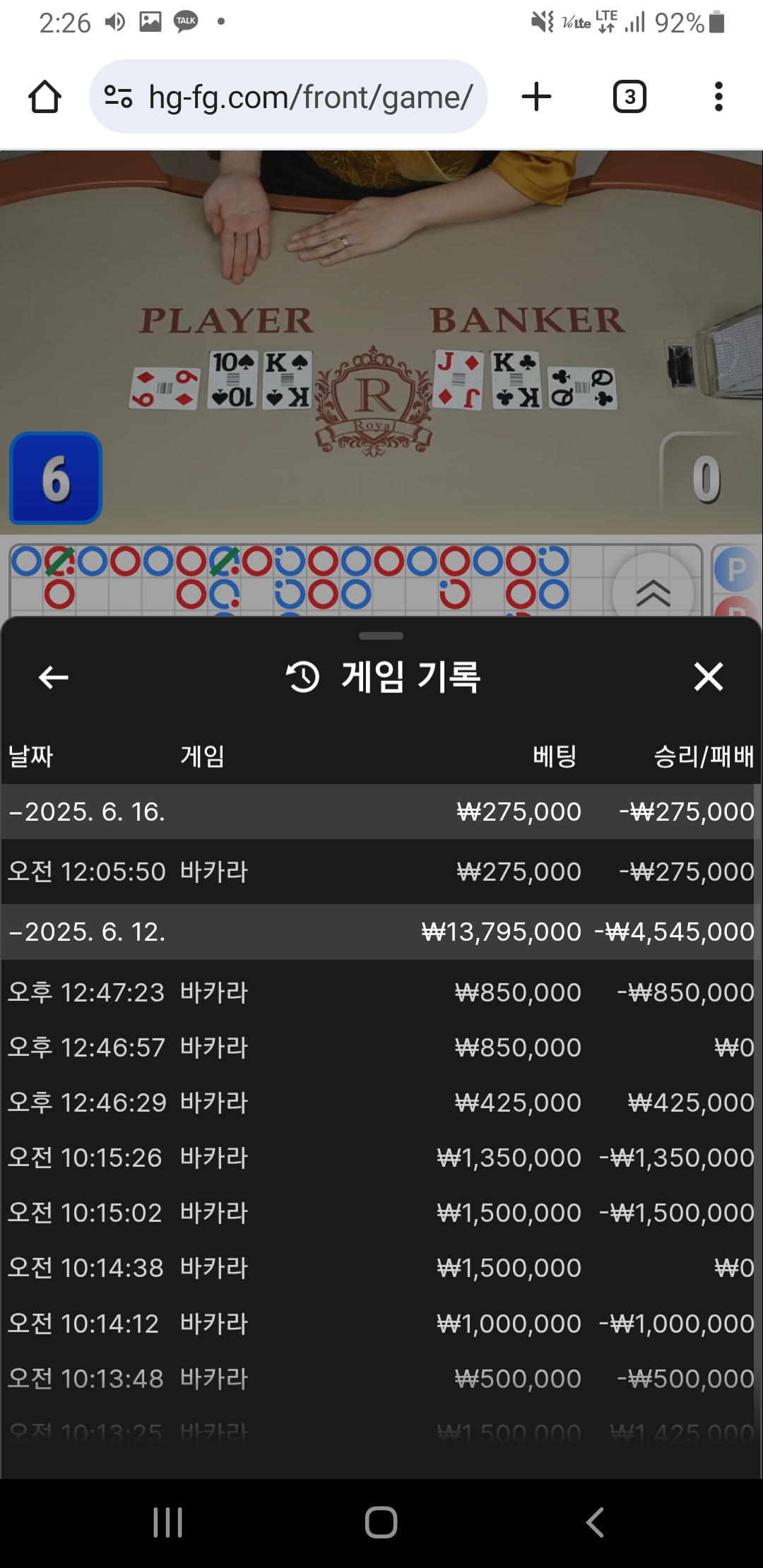This screenshot has height=1568, width=763.
Task: Tap the system recent apps button
Action: 168,1522
